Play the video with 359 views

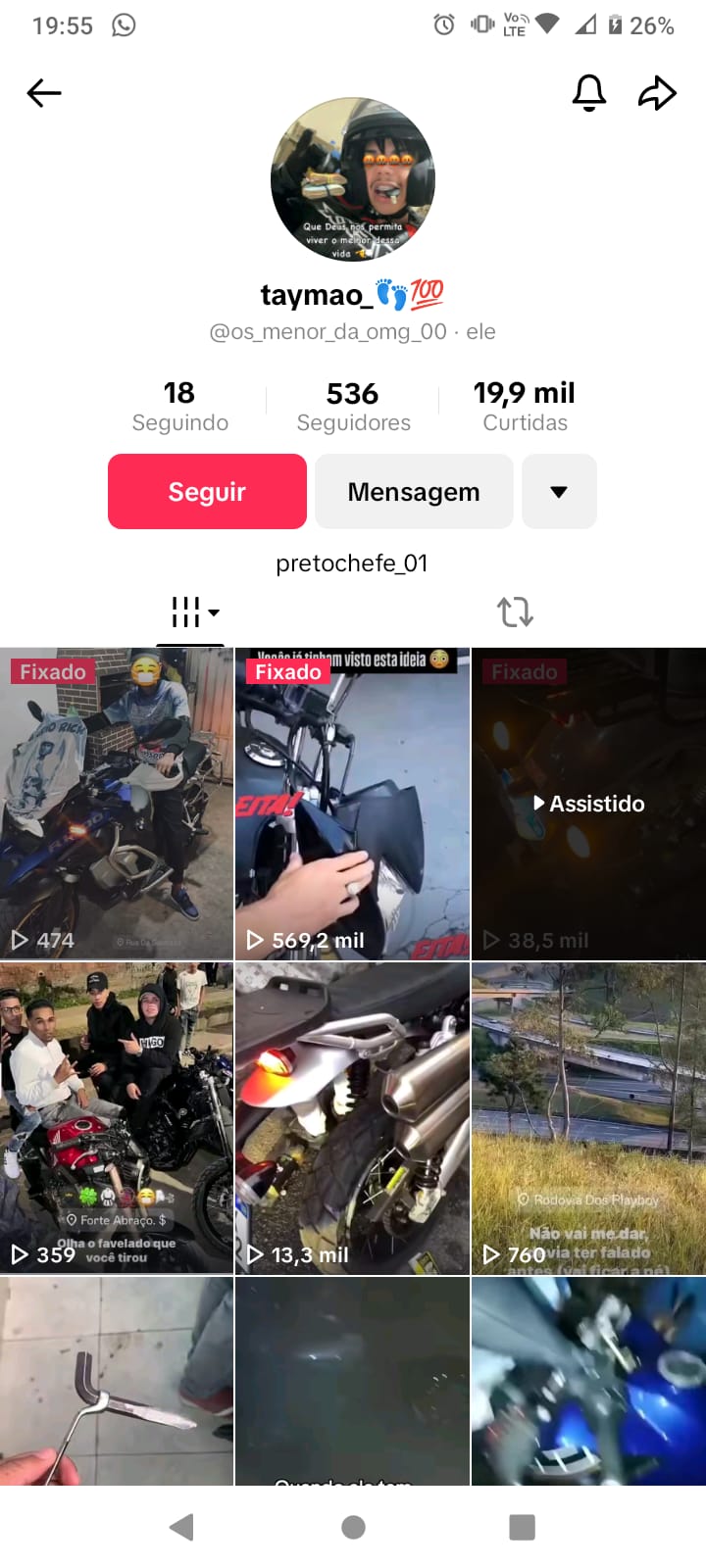coord(117,1117)
